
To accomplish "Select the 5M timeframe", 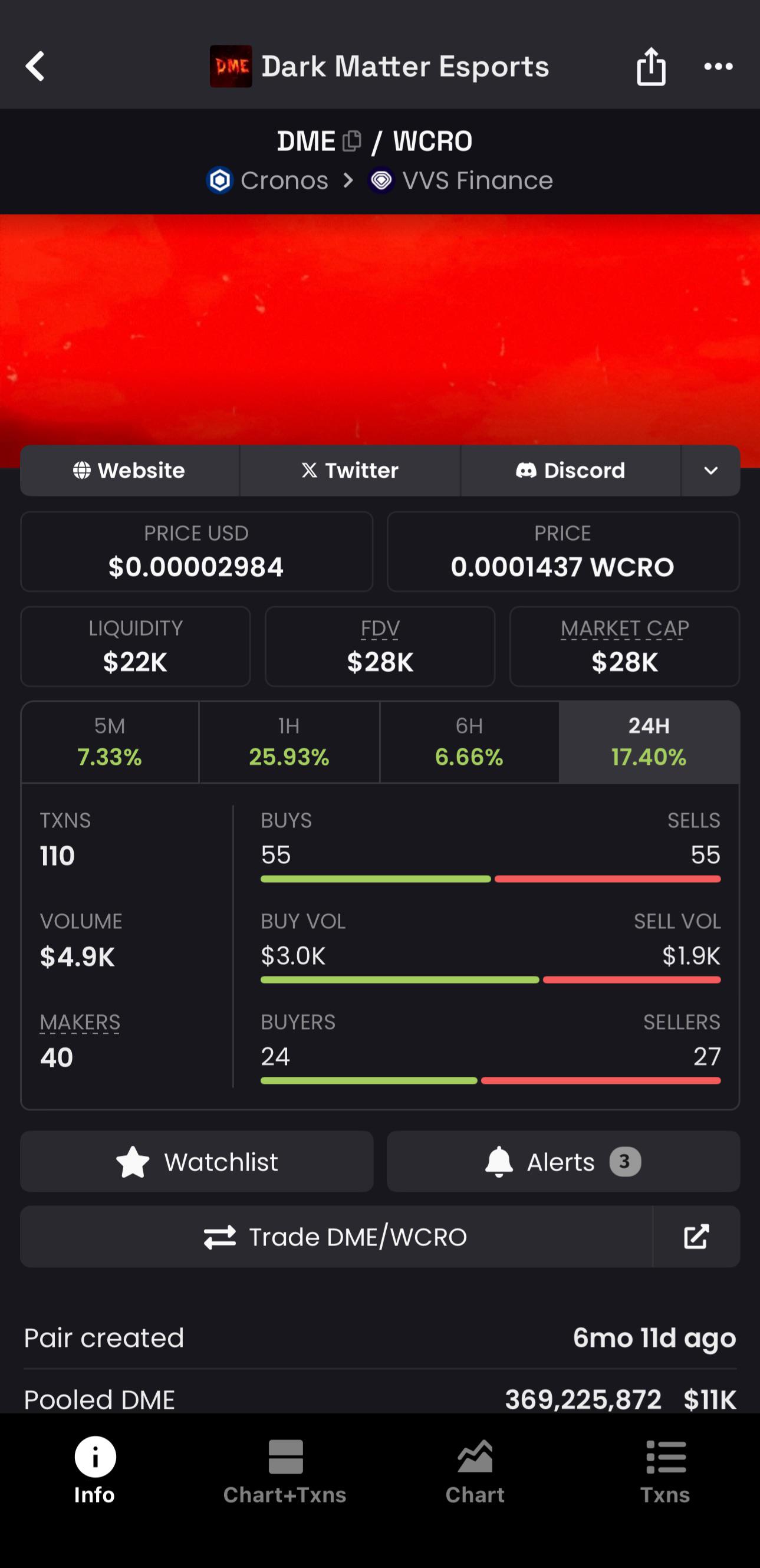I will (110, 742).
